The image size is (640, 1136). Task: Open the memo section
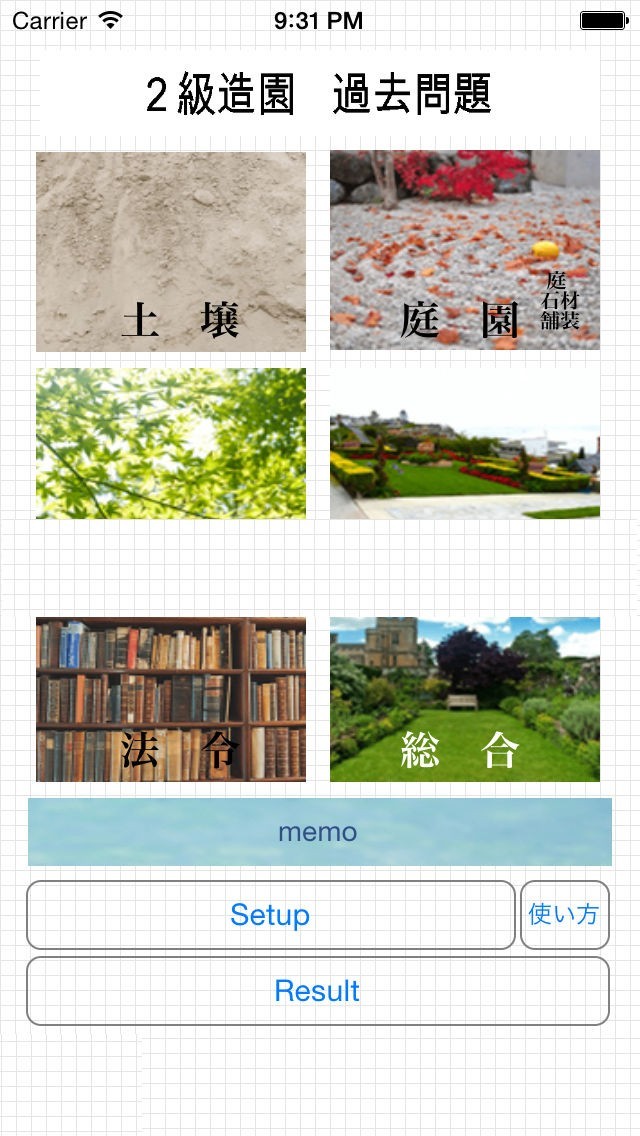(x=319, y=832)
